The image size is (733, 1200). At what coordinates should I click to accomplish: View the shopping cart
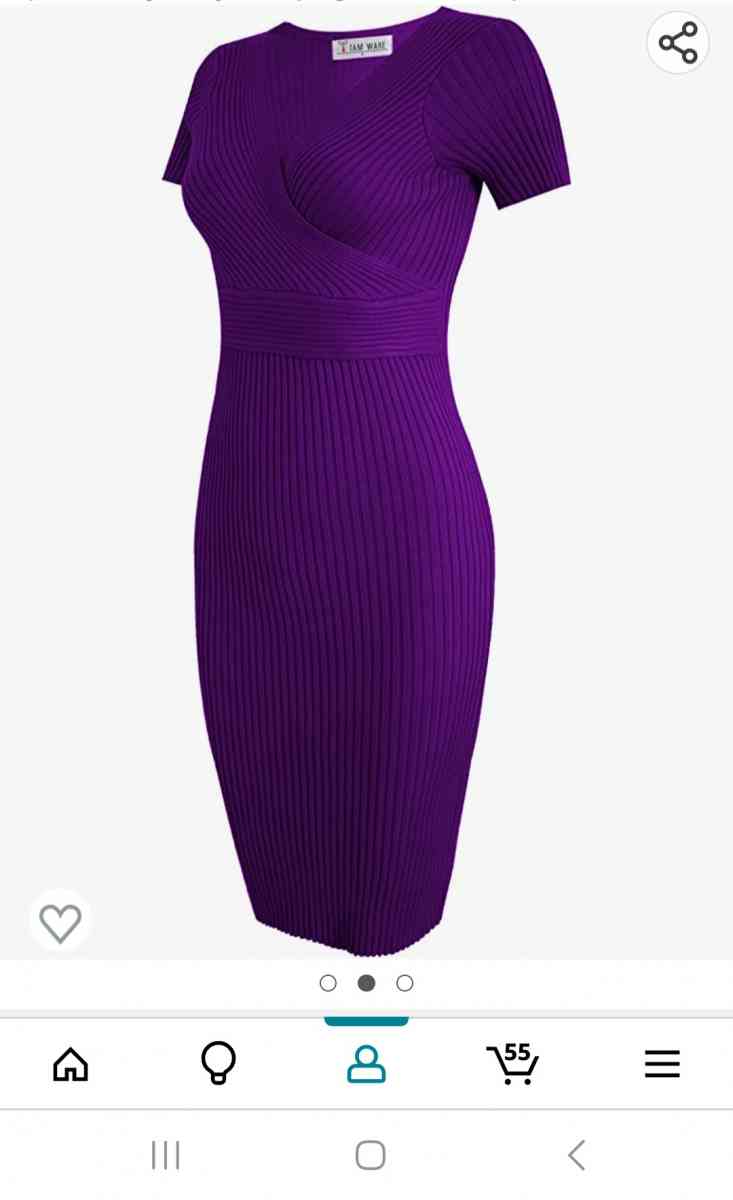click(512, 1065)
